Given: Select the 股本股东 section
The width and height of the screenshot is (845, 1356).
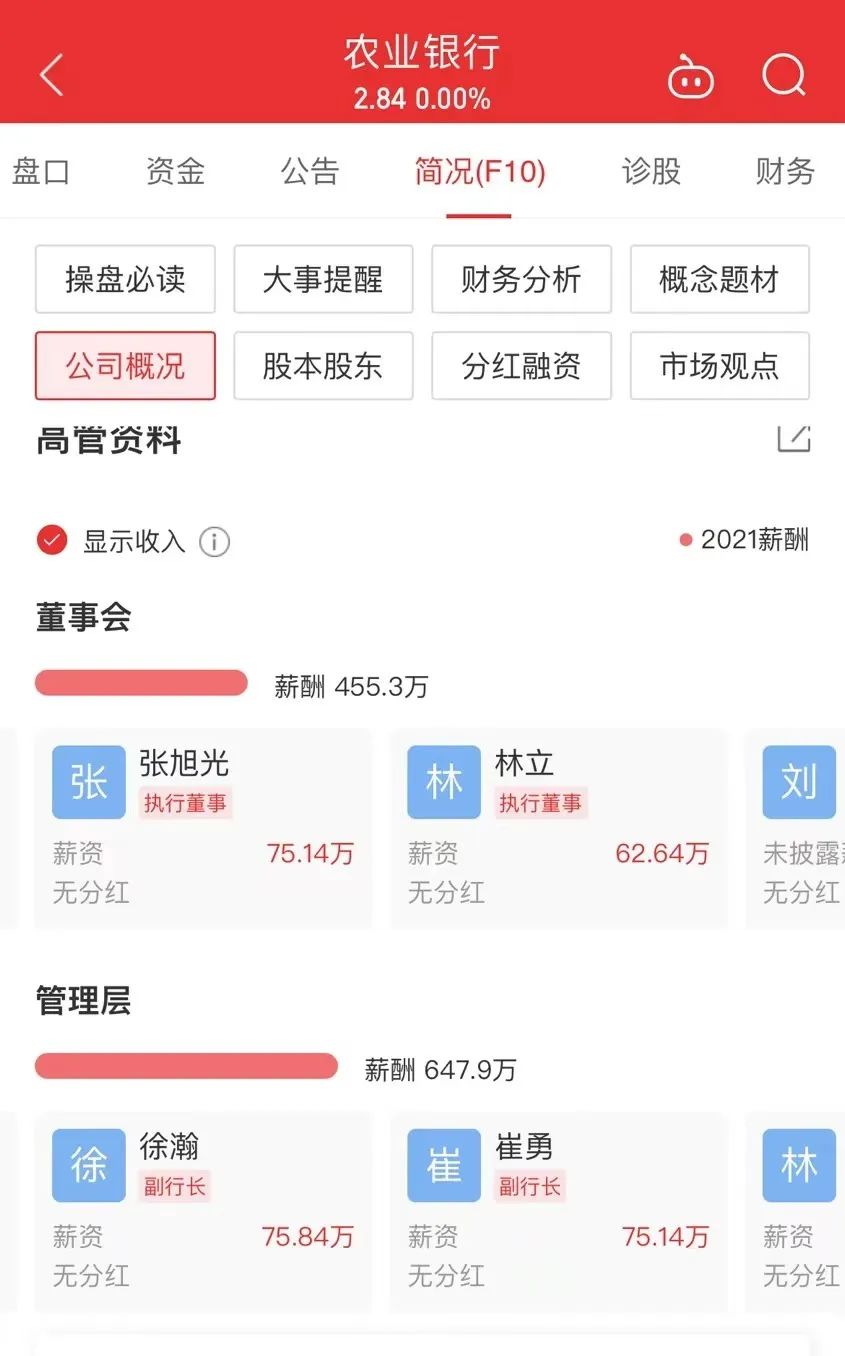Looking at the screenshot, I should (x=323, y=366).
